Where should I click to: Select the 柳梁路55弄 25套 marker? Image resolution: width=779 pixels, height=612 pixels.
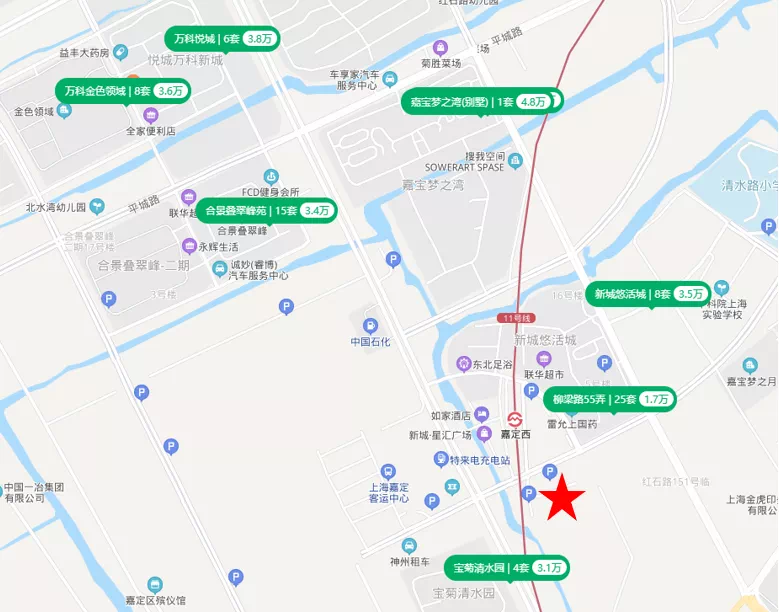coord(611,399)
